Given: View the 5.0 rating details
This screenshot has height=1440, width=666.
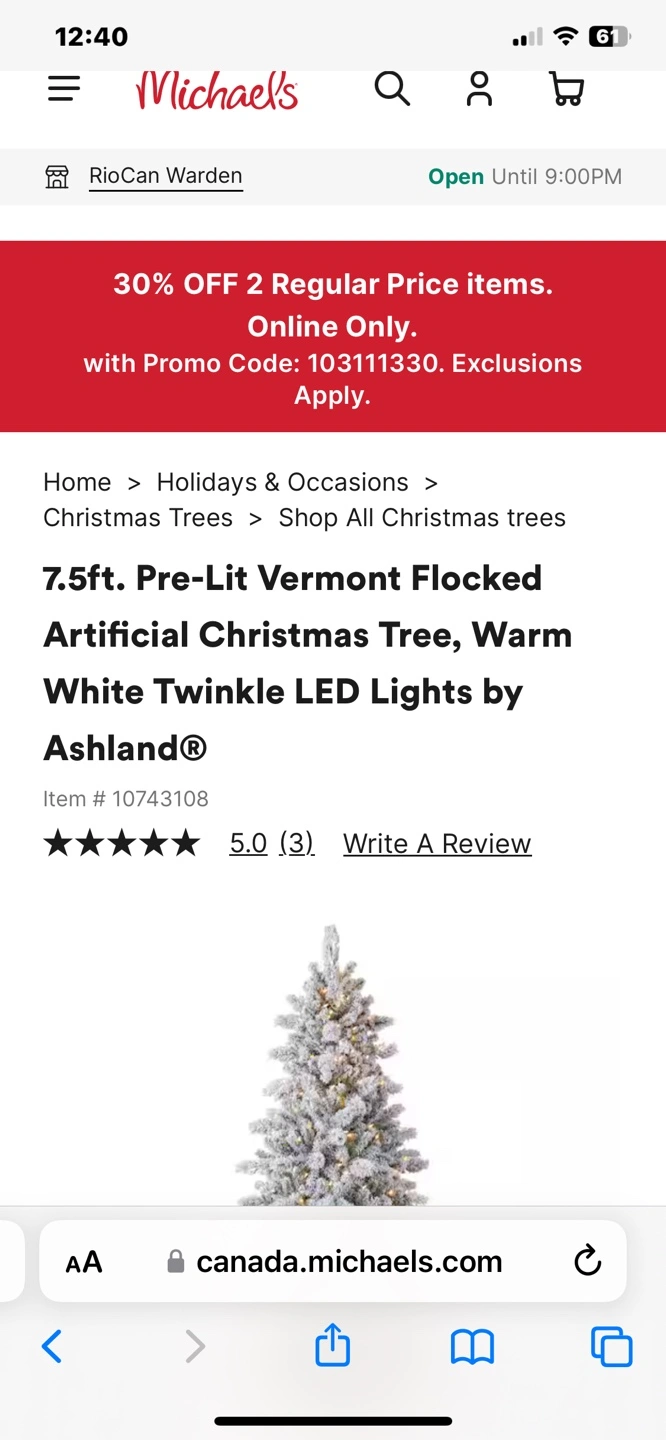Looking at the screenshot, I should coord(248,843).
